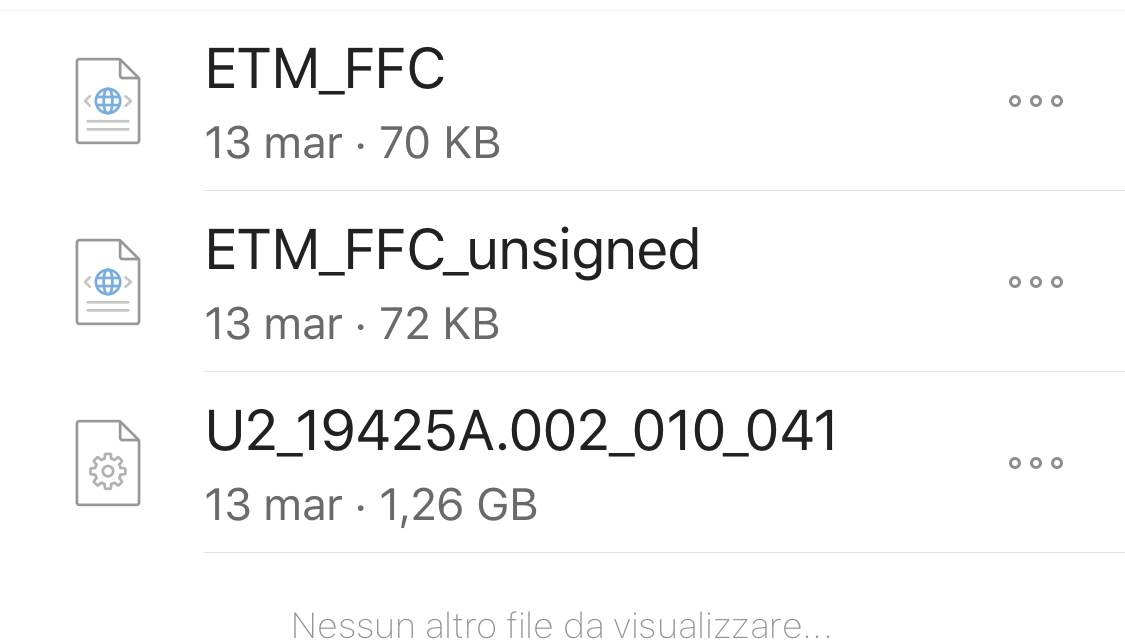Open more options for U2_19425A.002_010_041

click(x=1035, y=463)
